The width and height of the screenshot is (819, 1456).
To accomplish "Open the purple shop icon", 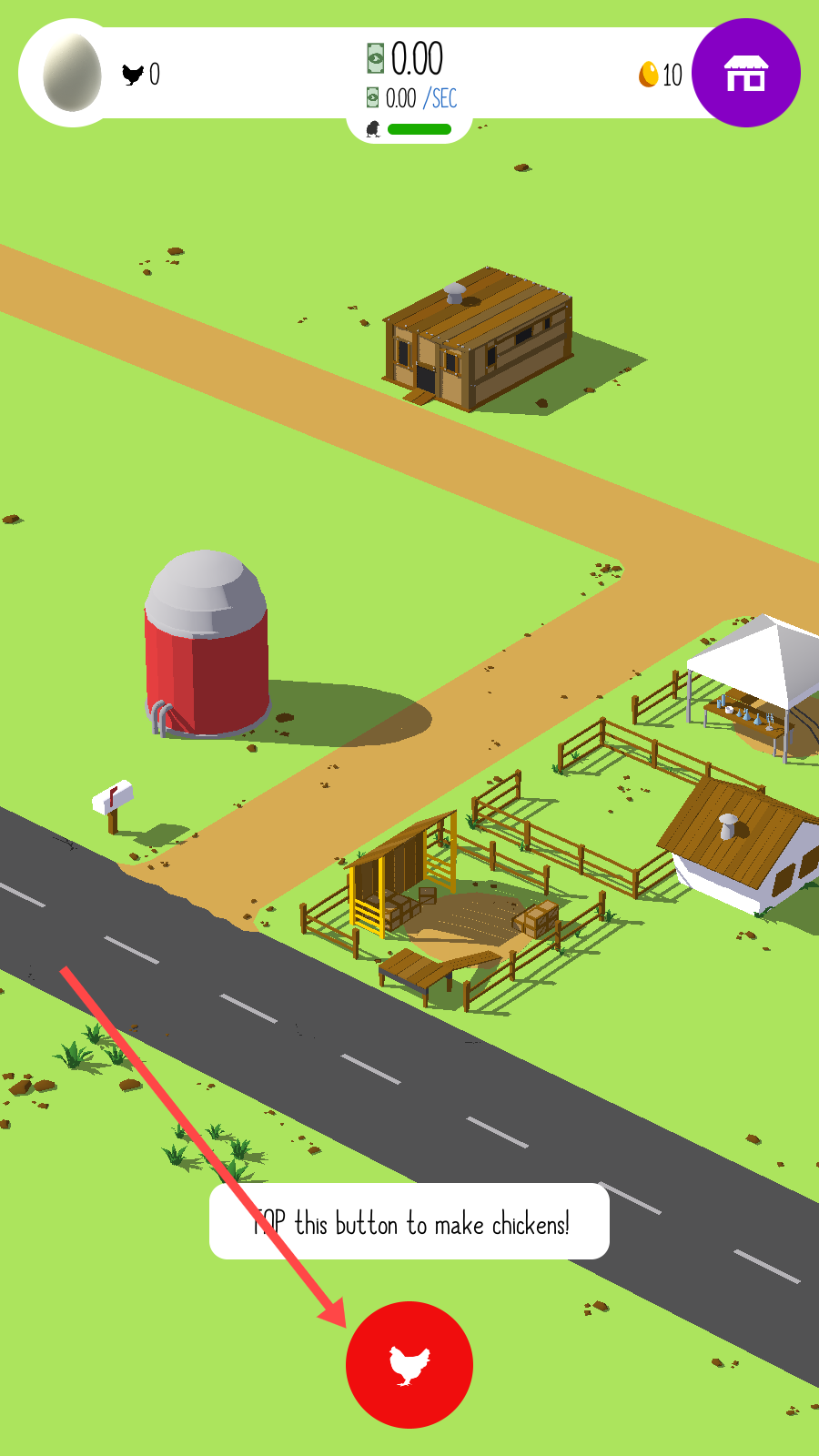I will (x=745, y=73).
